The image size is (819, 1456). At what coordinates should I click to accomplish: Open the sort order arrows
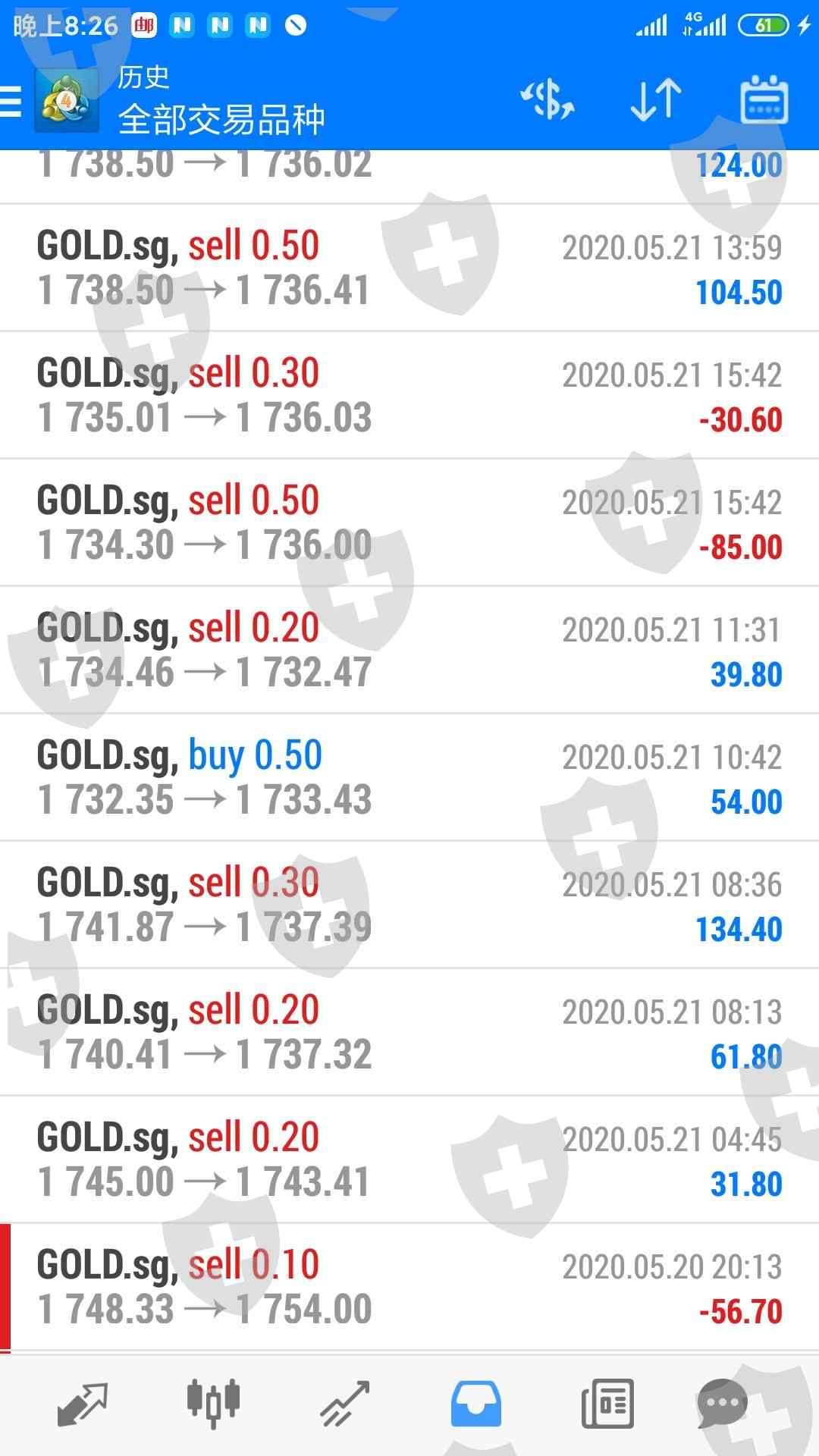coord(656,100)
